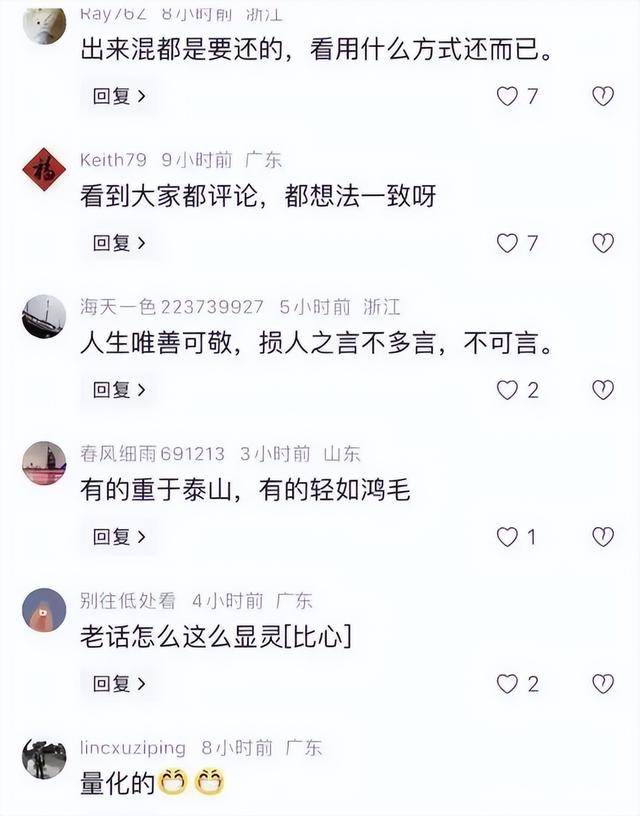View 海天一色's profile avatar

point(44,316)
